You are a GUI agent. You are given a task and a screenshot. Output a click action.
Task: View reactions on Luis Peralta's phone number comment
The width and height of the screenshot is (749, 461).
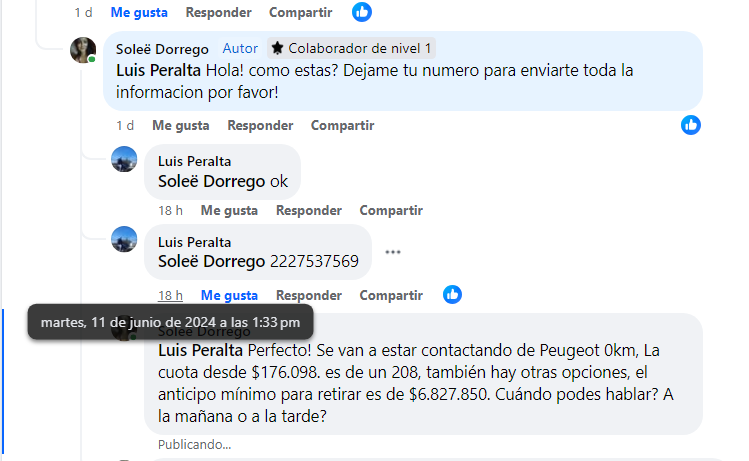452,295
